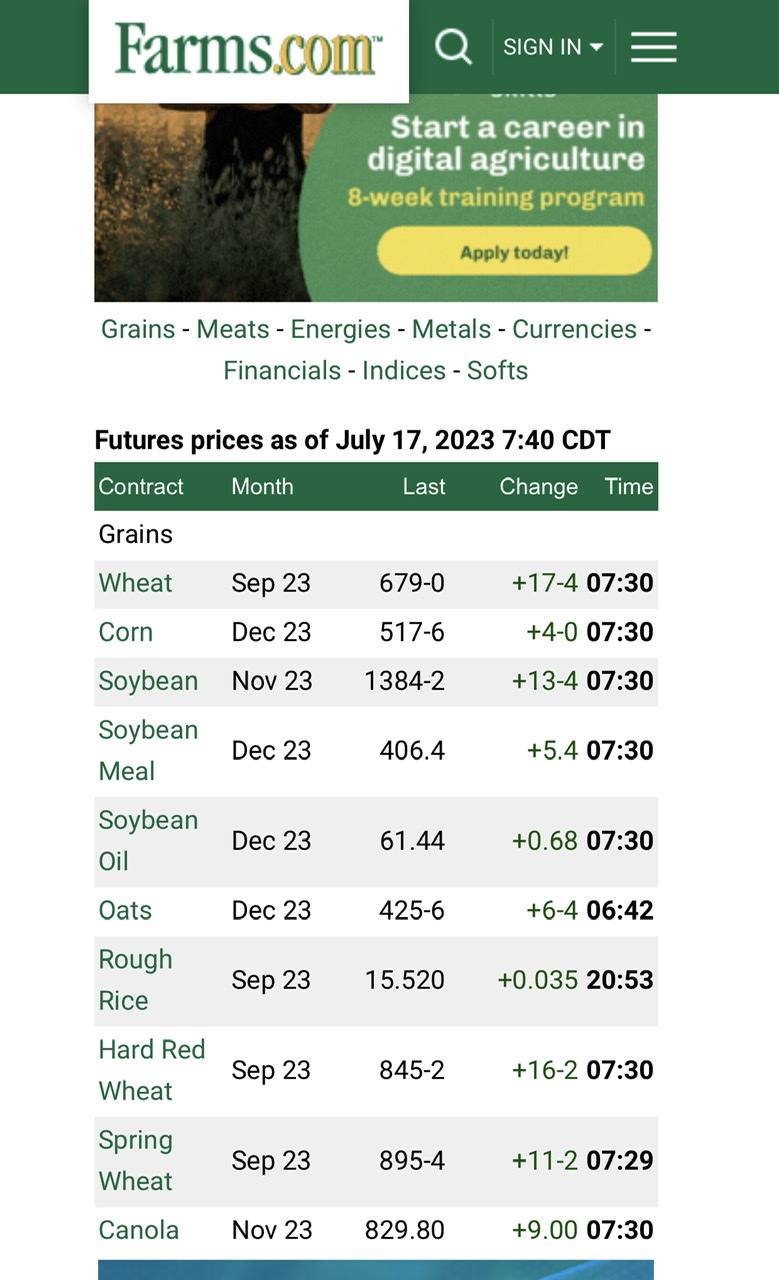Select the Energies link
The width and height of the screenshot is (779, 1280).
point(340,329)
